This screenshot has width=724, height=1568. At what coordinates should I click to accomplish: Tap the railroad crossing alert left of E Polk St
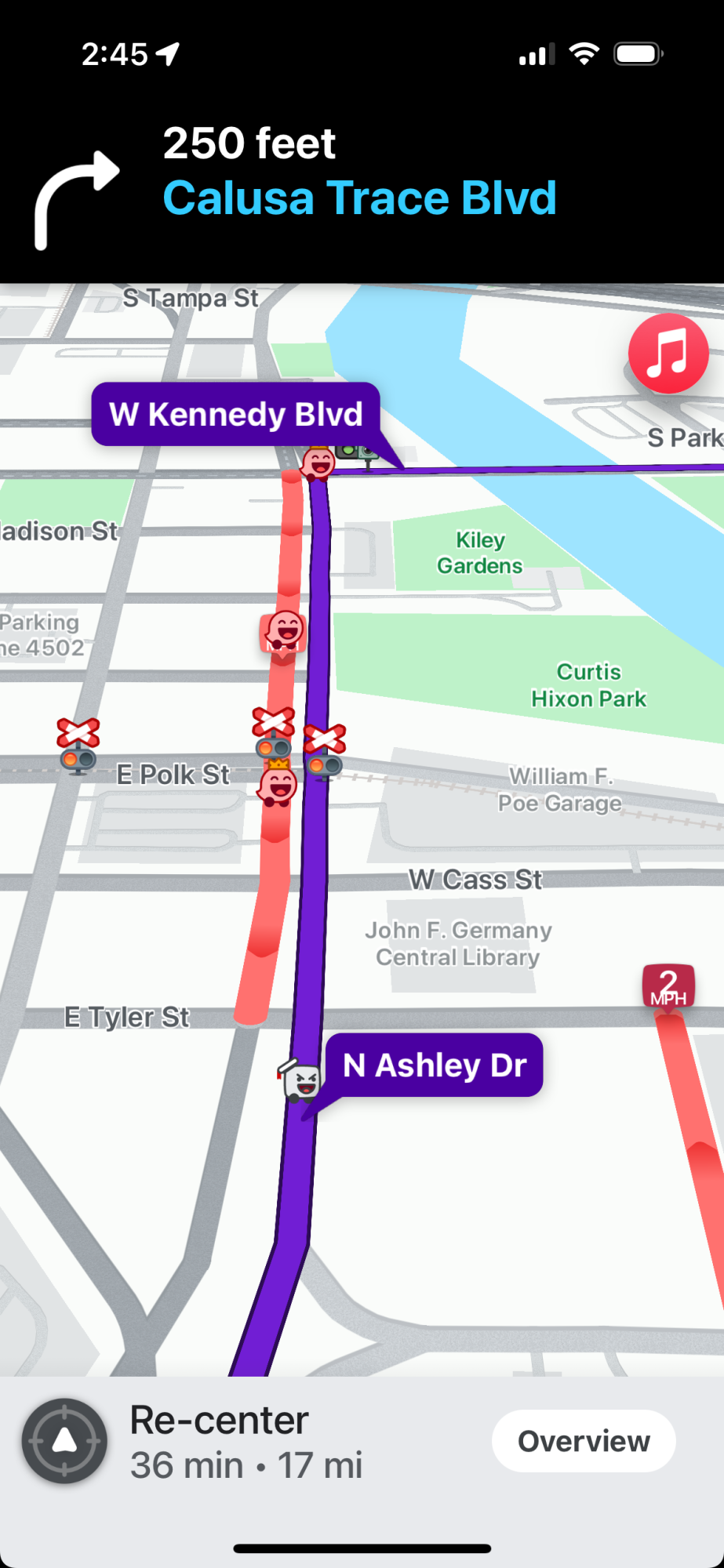78,746
